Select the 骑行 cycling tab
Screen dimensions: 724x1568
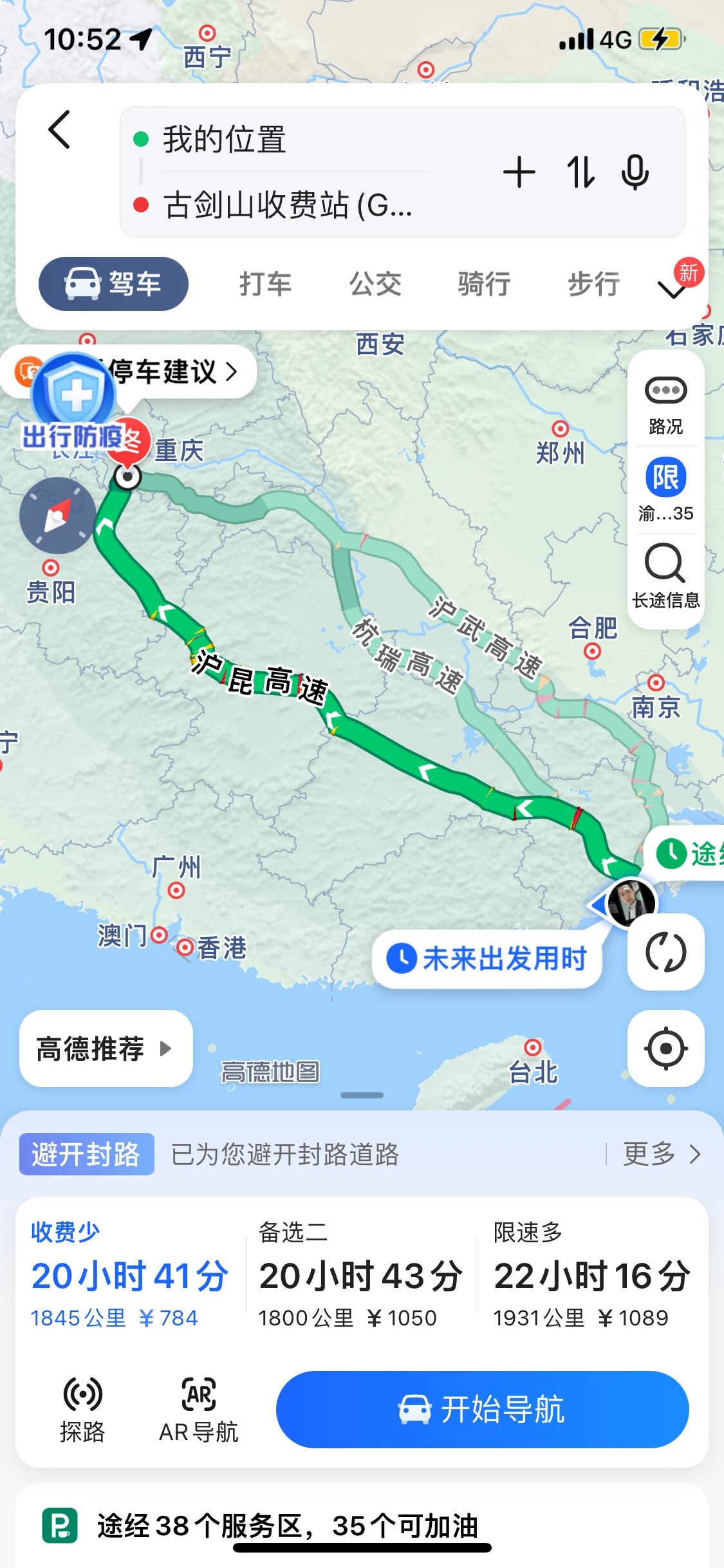click(x=484, y=284)
